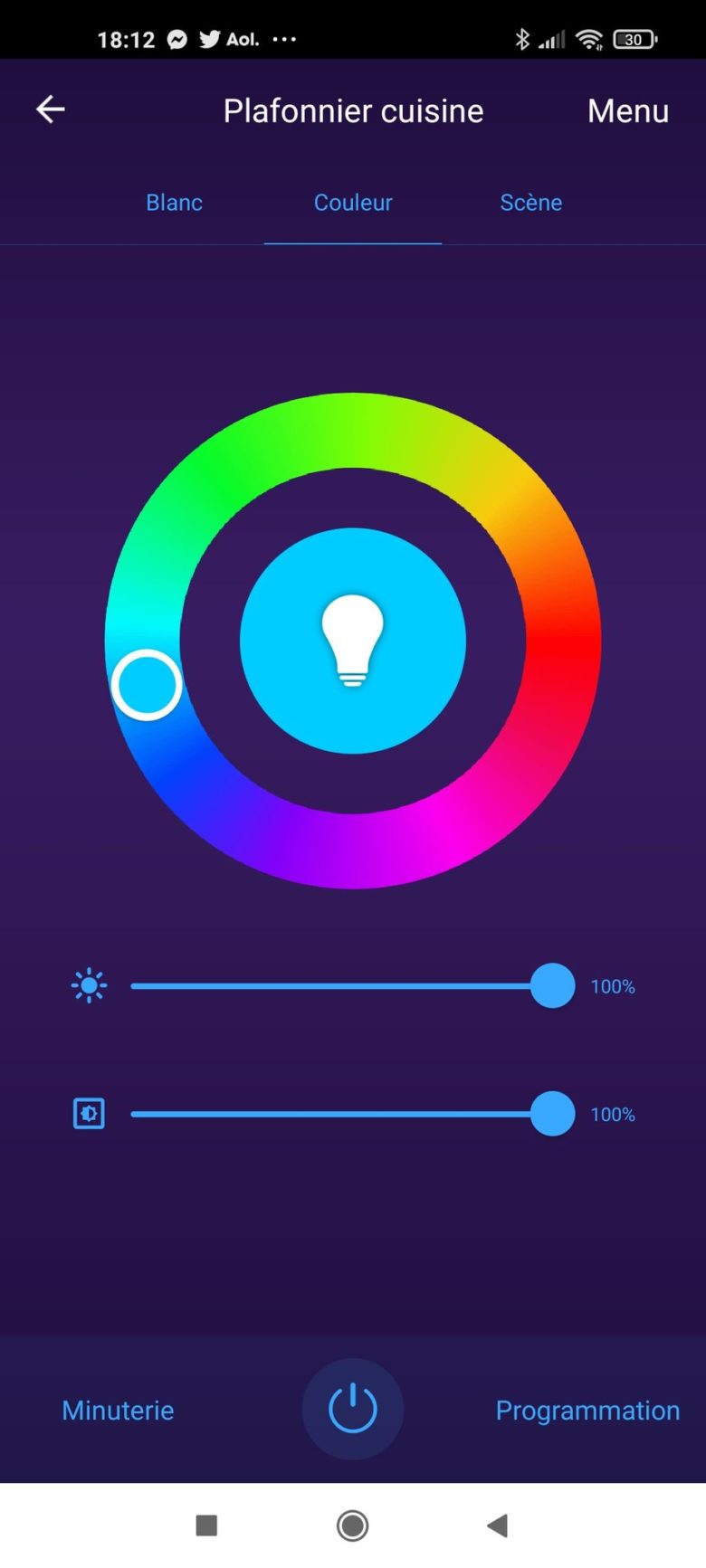Screen dimensions: 706x1568
Task: Open Programmation at the bottom right
Action: click(x=587, y=1410)
